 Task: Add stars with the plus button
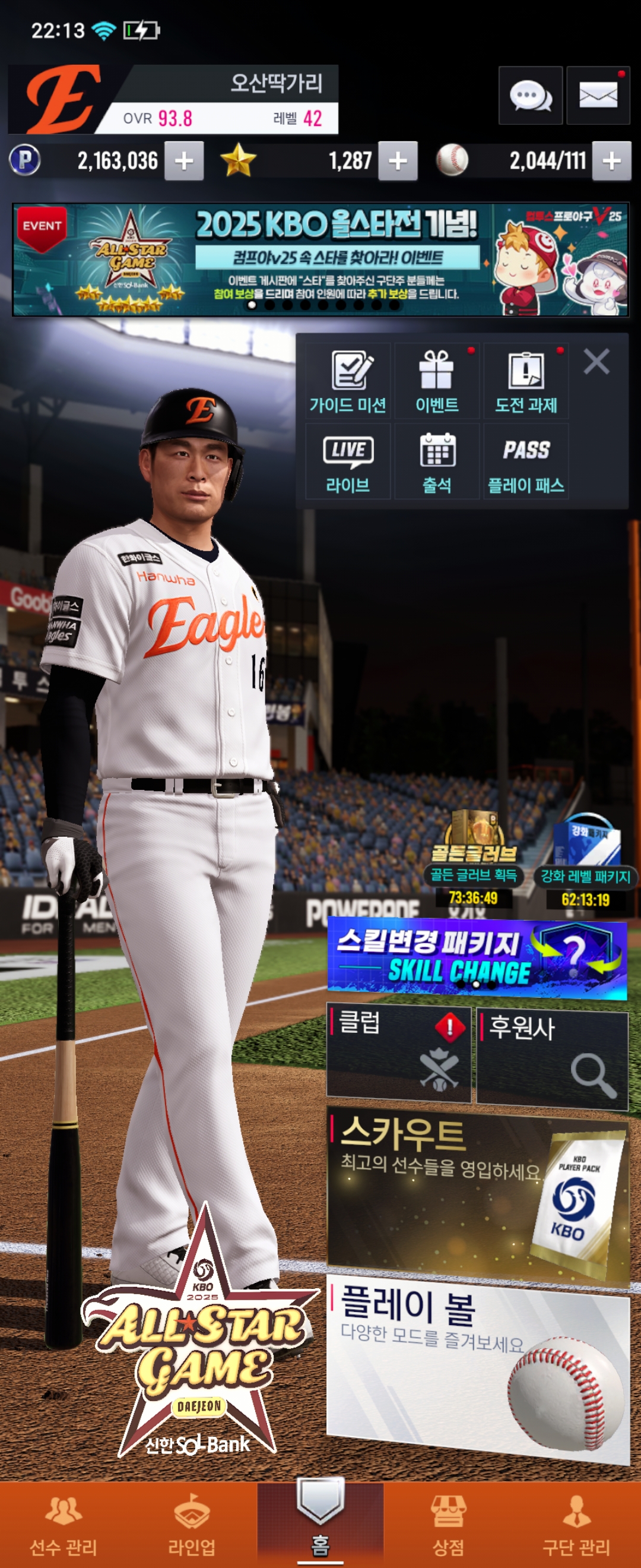point(397,162)
